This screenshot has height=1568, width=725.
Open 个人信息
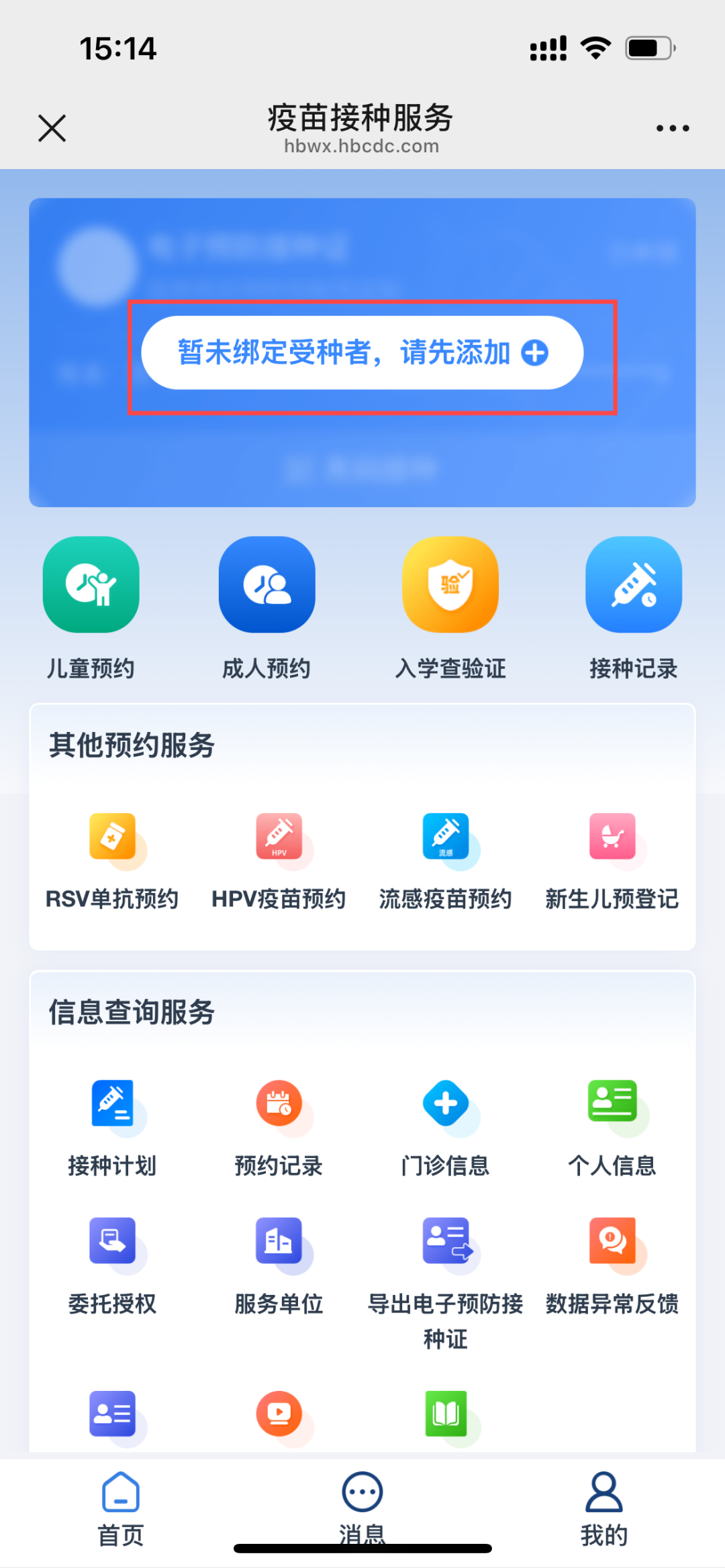pos(612,1129)
